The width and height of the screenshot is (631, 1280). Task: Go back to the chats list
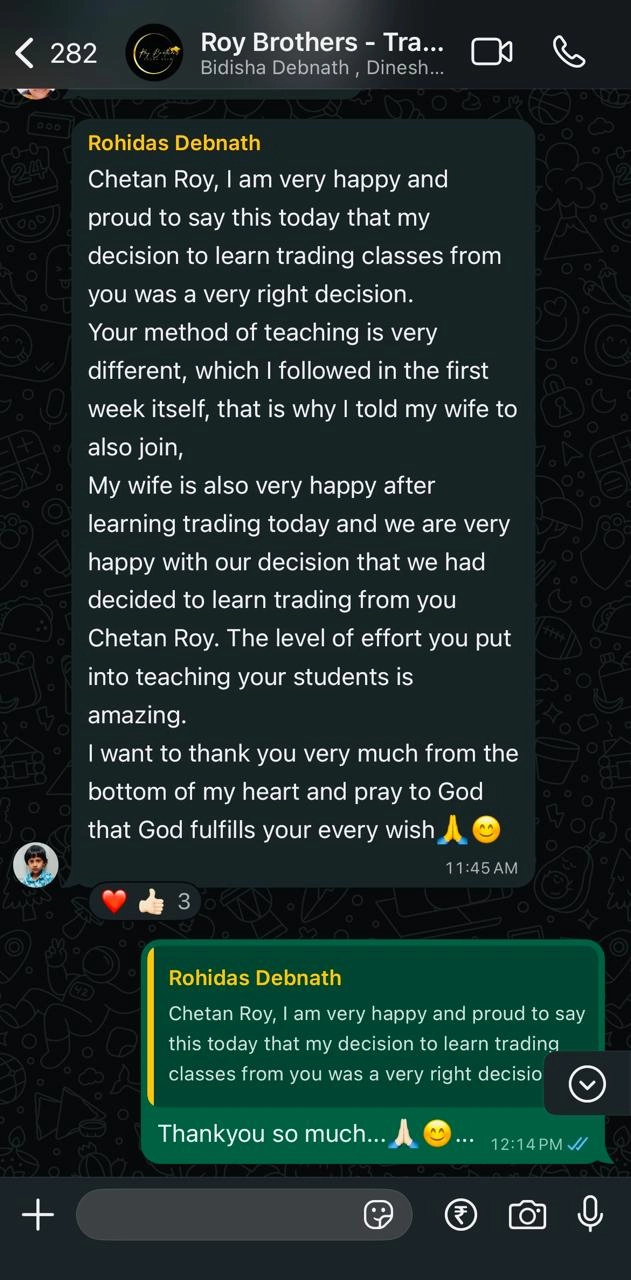click(26, 53)
